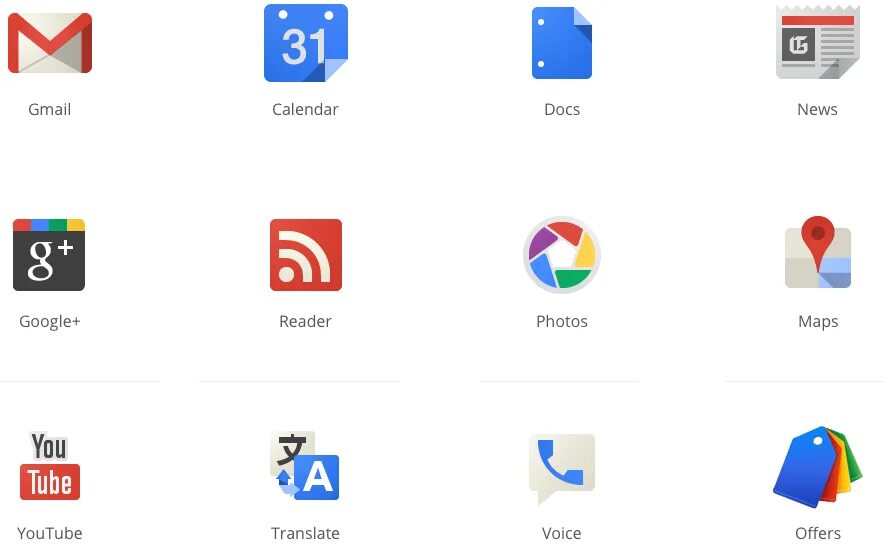Launch Google Maps
The width and height of the screenshot is (884, 554).
pyautogui.click(x=817, y=255)
